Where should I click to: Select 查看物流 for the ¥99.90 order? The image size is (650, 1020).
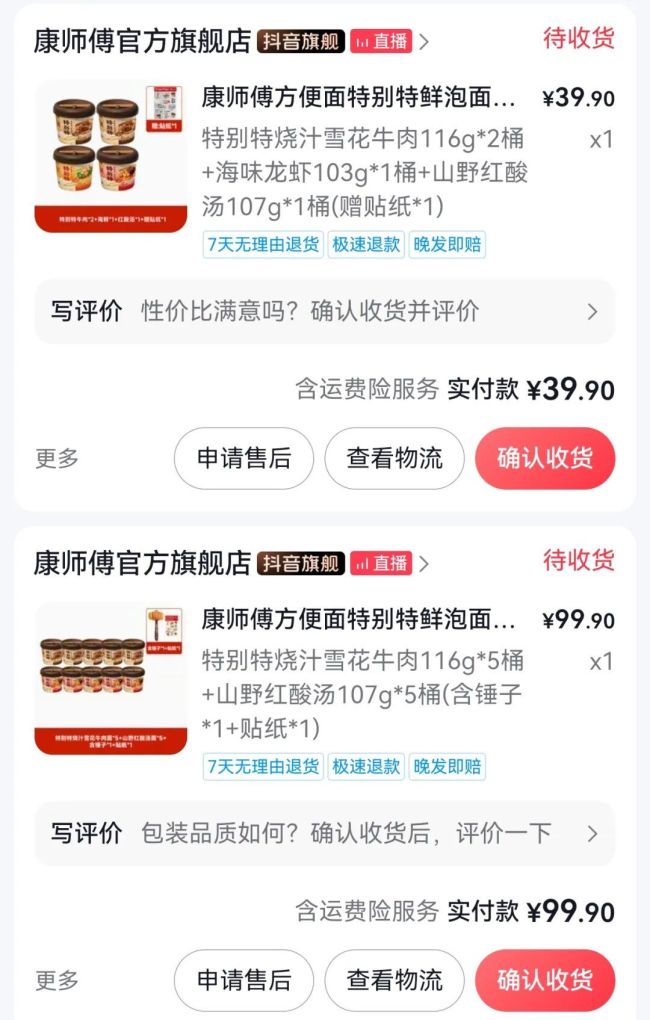[x=394, y=980]
